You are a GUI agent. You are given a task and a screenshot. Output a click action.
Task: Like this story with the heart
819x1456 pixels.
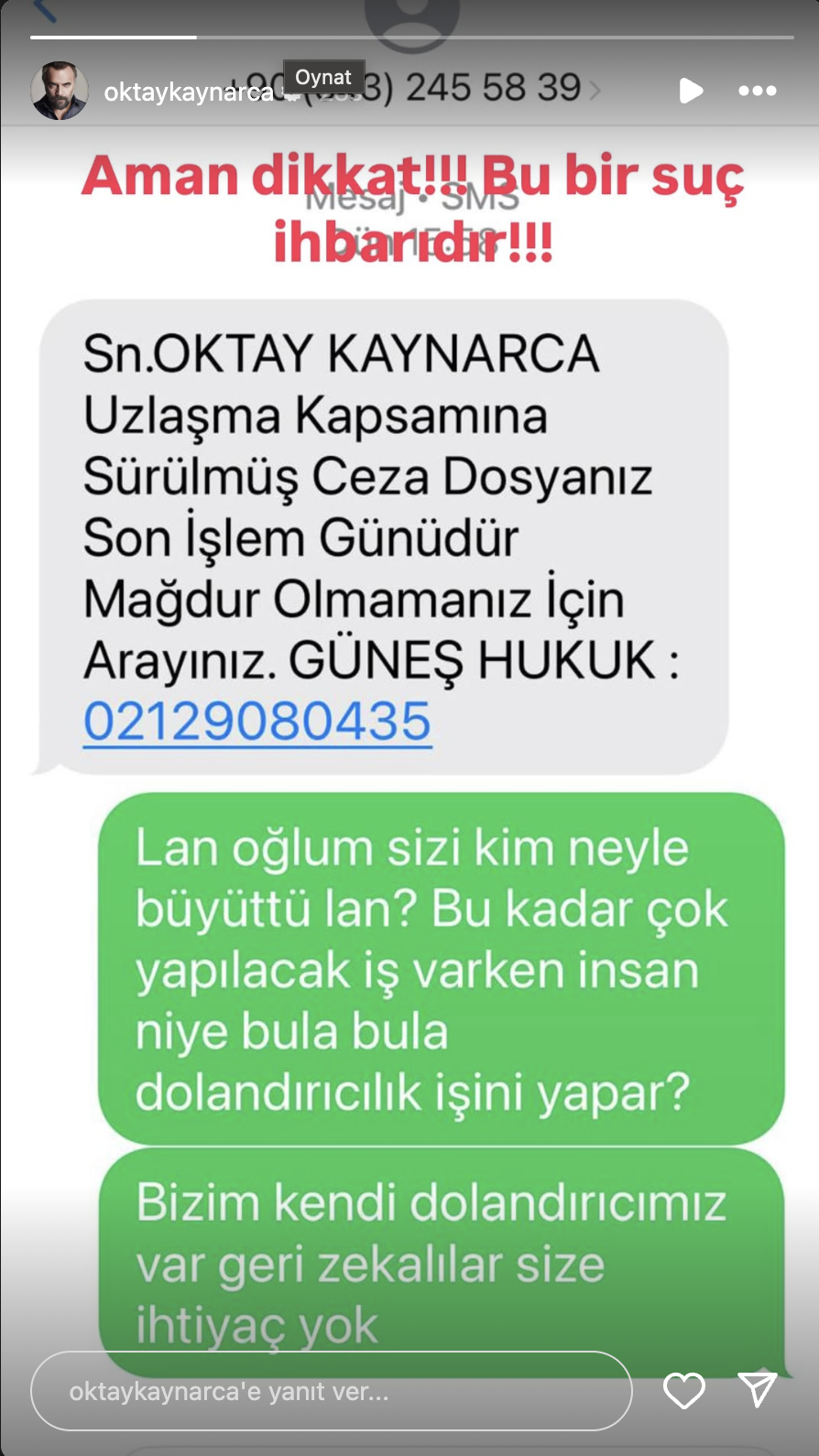683,1391
